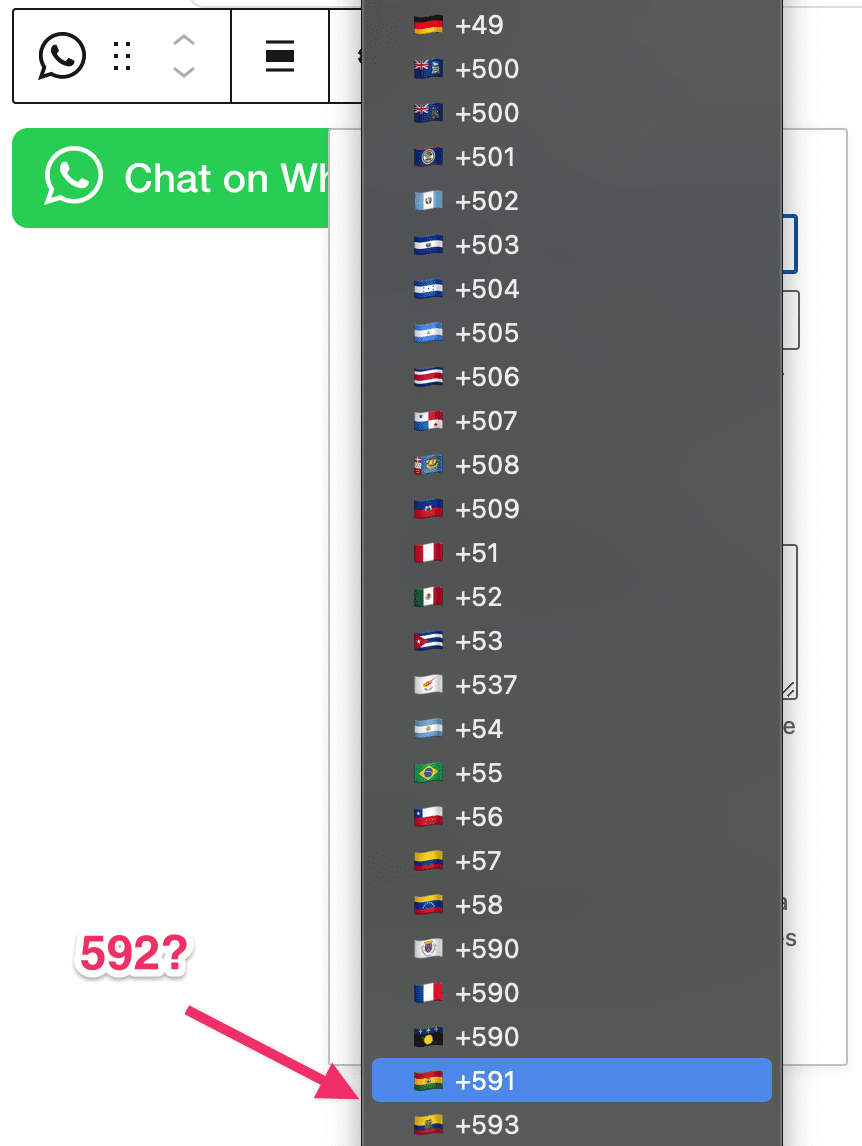This screenshot has width=862, height=1146.
Task: Move the block up with the arrow
Action: (x=184, y=41)
